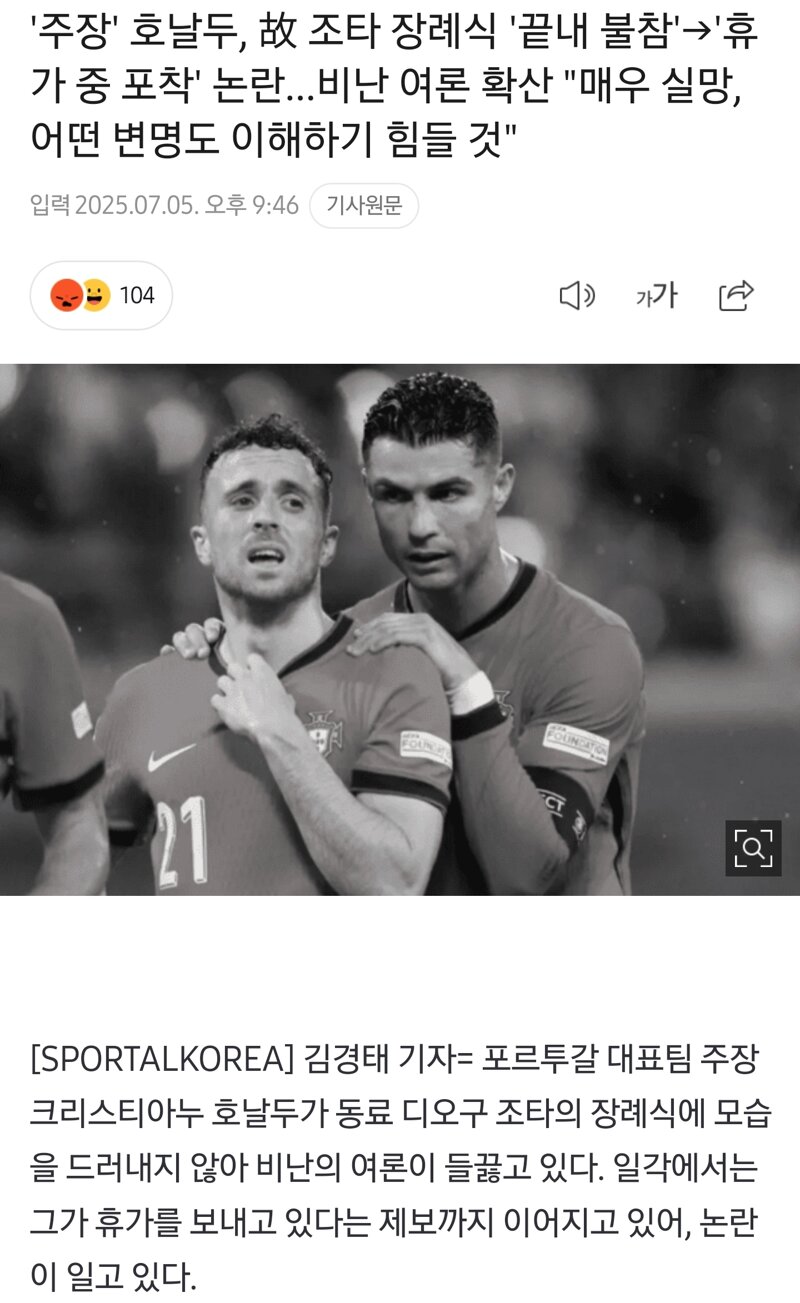The width and height of the screenshot is (800, 1303).
Task: Open the emoji reactions showing 104
Action: (101, 295)
